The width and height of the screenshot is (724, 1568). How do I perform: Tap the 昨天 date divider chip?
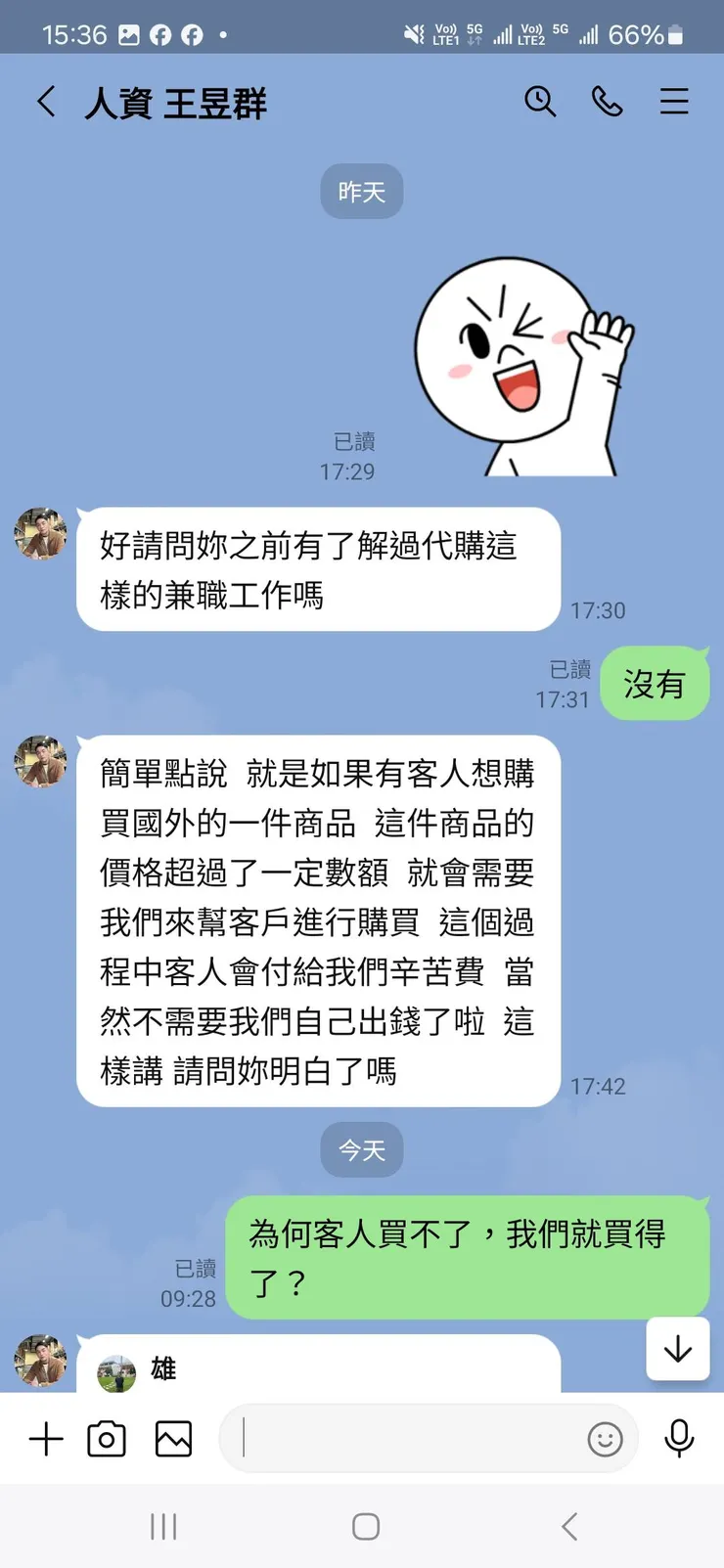(x=362, y=192)
